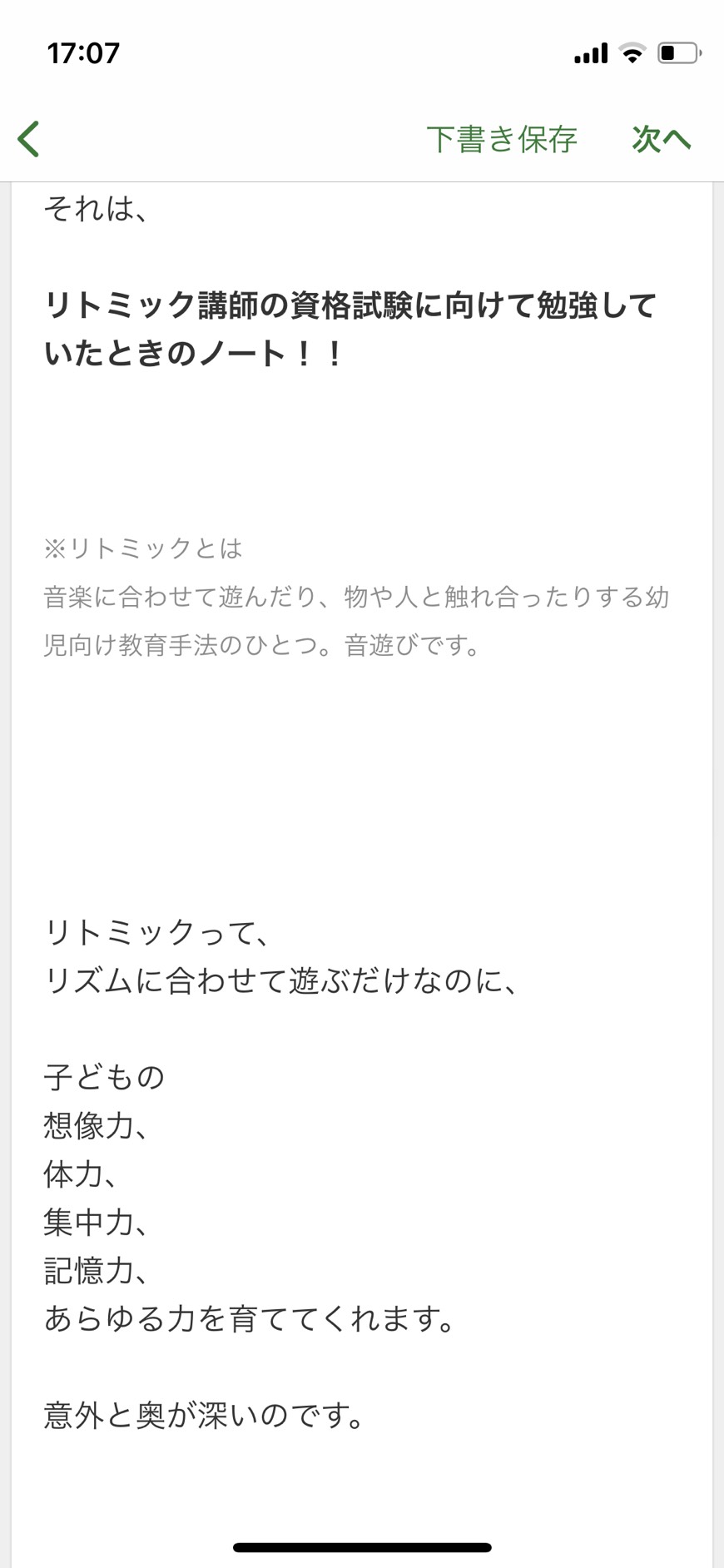Save the post as a draft
The height and width of the screenshot is (1568, 724).
502,139
